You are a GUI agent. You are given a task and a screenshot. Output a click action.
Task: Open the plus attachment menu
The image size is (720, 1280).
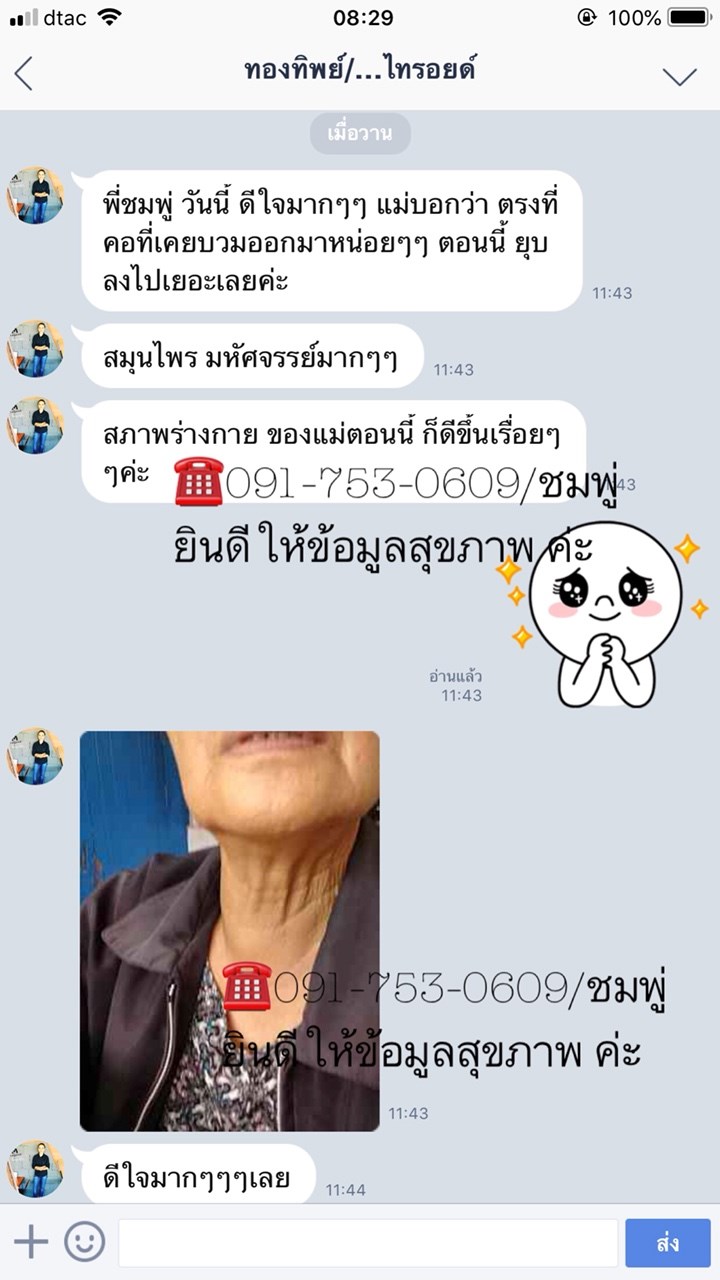pyautogui.click(x=31, y=1242)
